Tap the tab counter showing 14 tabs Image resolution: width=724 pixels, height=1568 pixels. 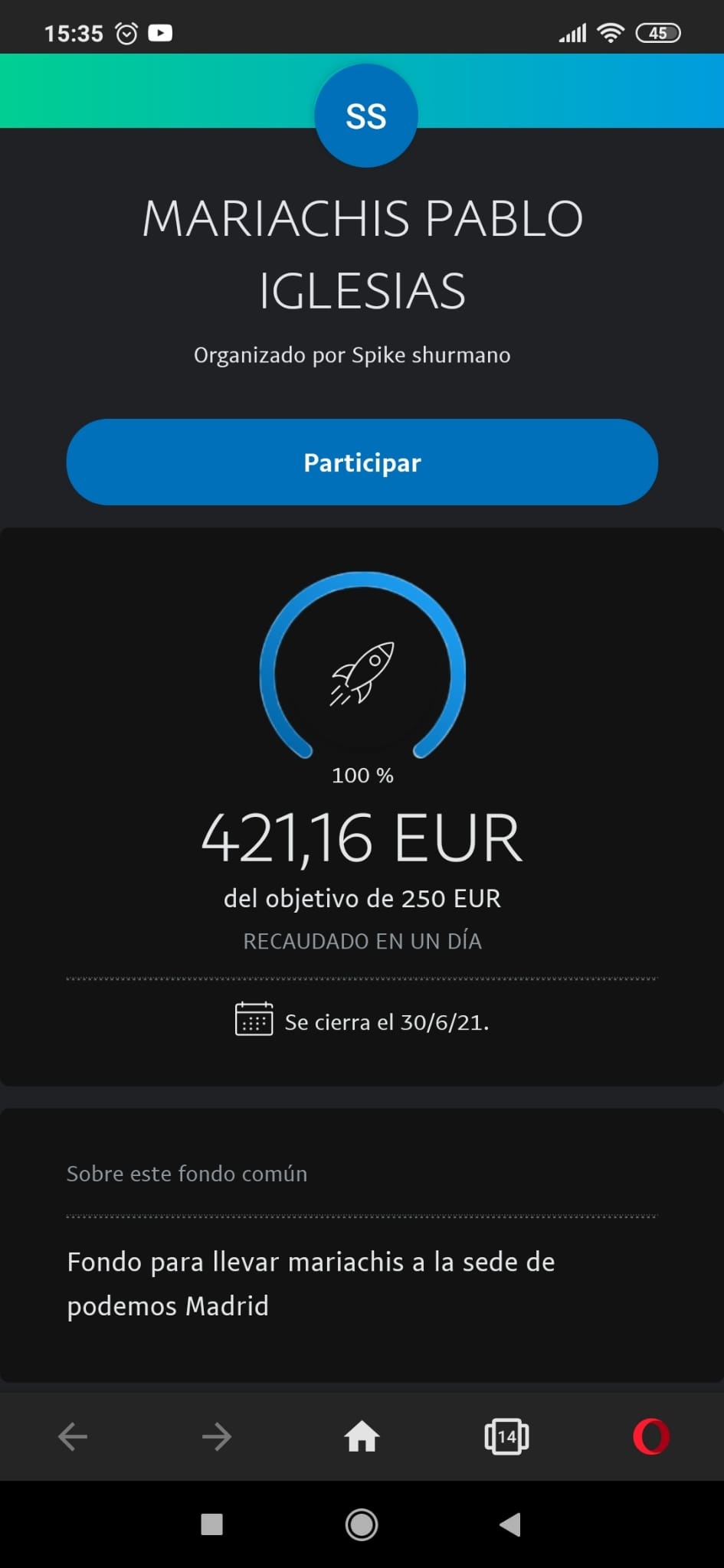coord(506,1436)
